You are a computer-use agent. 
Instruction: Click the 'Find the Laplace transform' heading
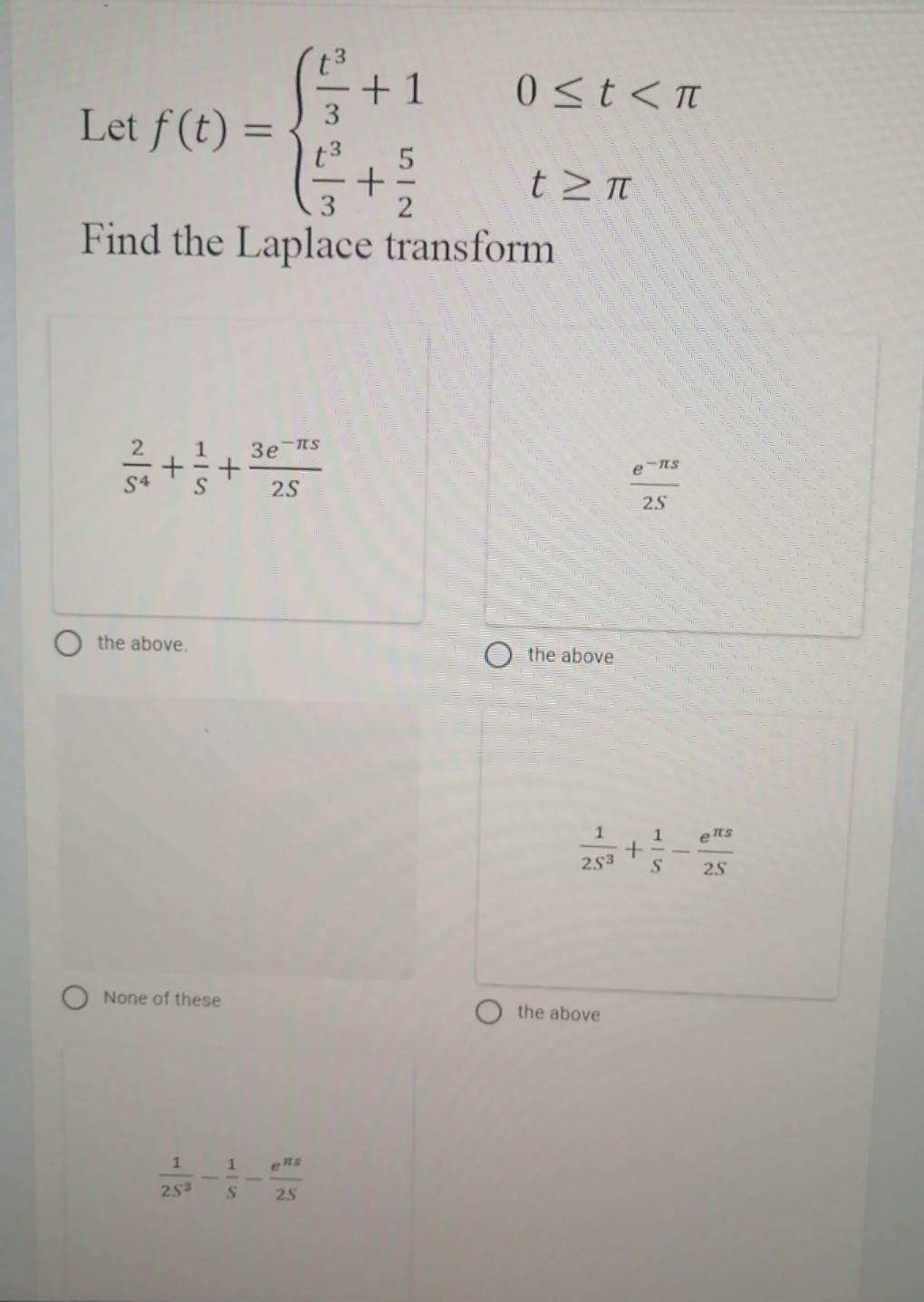pyautogui.click(x=317, y=245)
